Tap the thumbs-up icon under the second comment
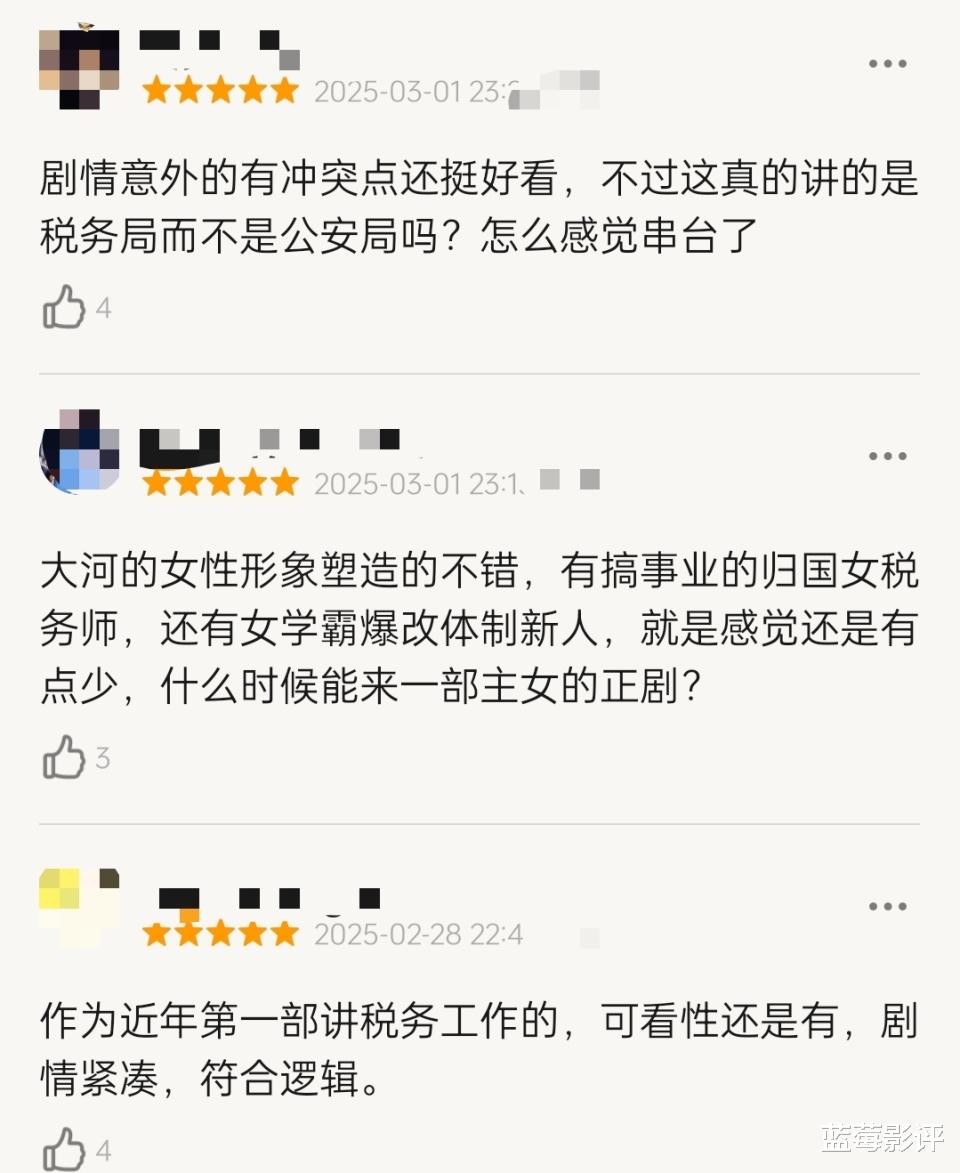This screenshot has width=960, height=1173. click(66, 757)
